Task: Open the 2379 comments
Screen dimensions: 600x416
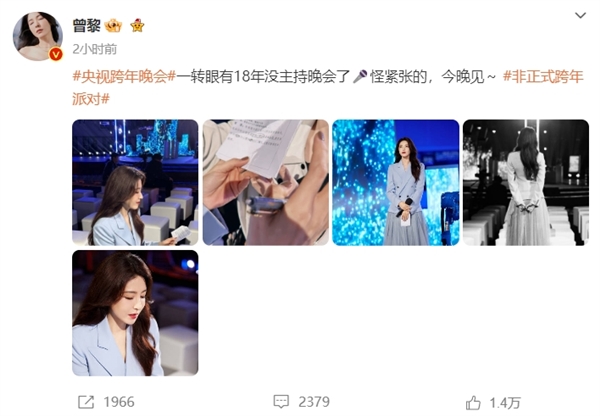Action: tap(300, 401)
